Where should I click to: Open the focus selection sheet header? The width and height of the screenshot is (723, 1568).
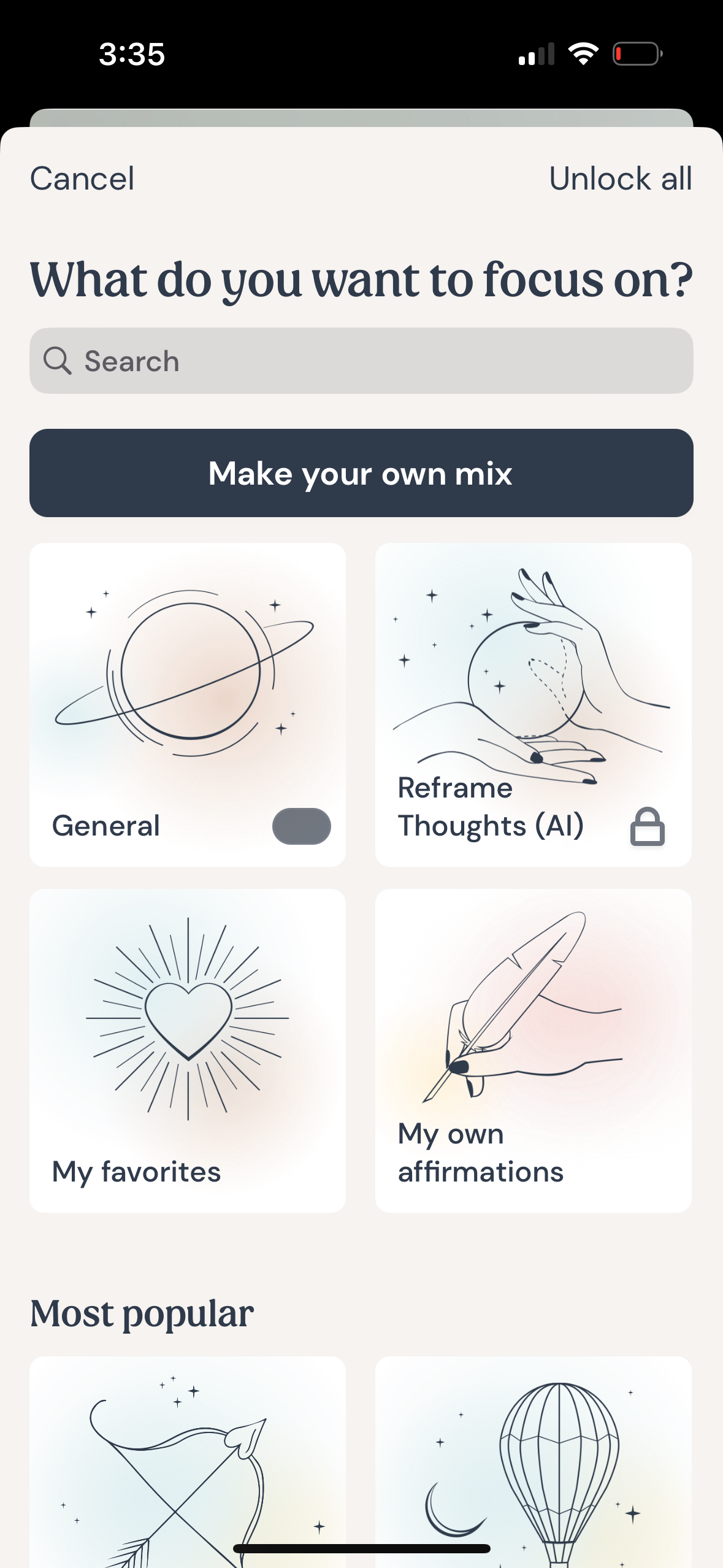(361, 280)
